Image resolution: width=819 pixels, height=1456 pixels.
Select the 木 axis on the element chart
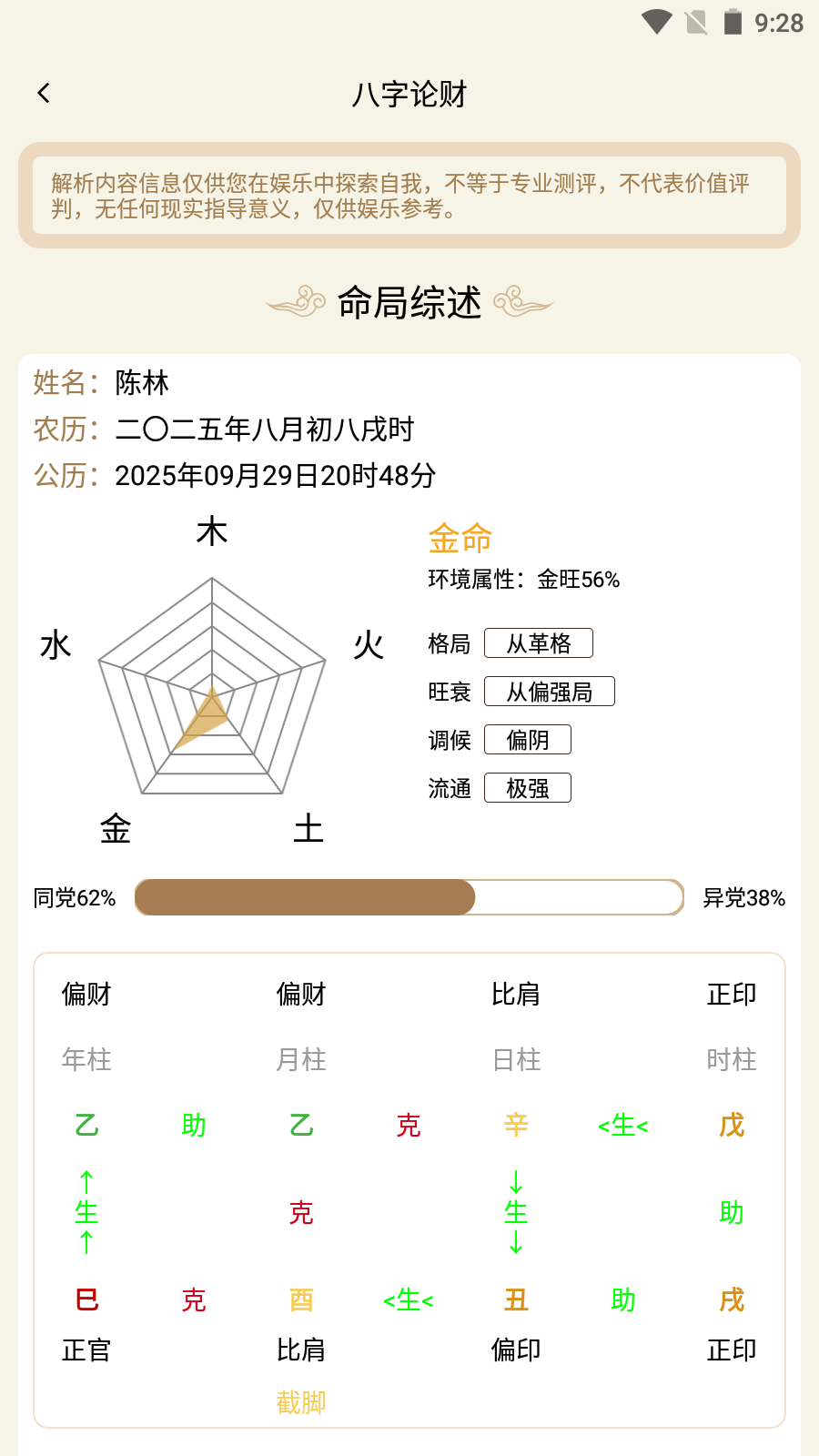point(211,531)
